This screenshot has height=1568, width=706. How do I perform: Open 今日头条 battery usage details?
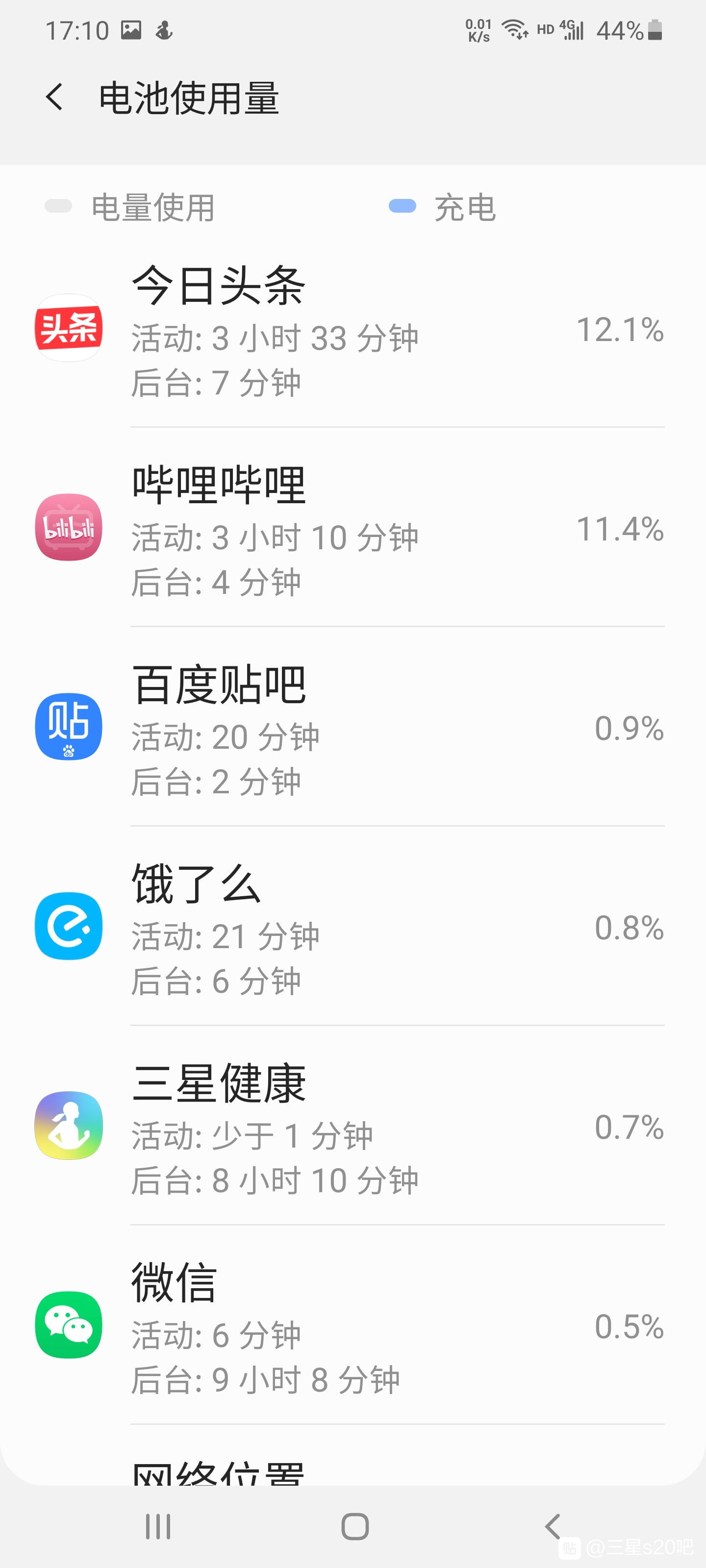(353, 329)
